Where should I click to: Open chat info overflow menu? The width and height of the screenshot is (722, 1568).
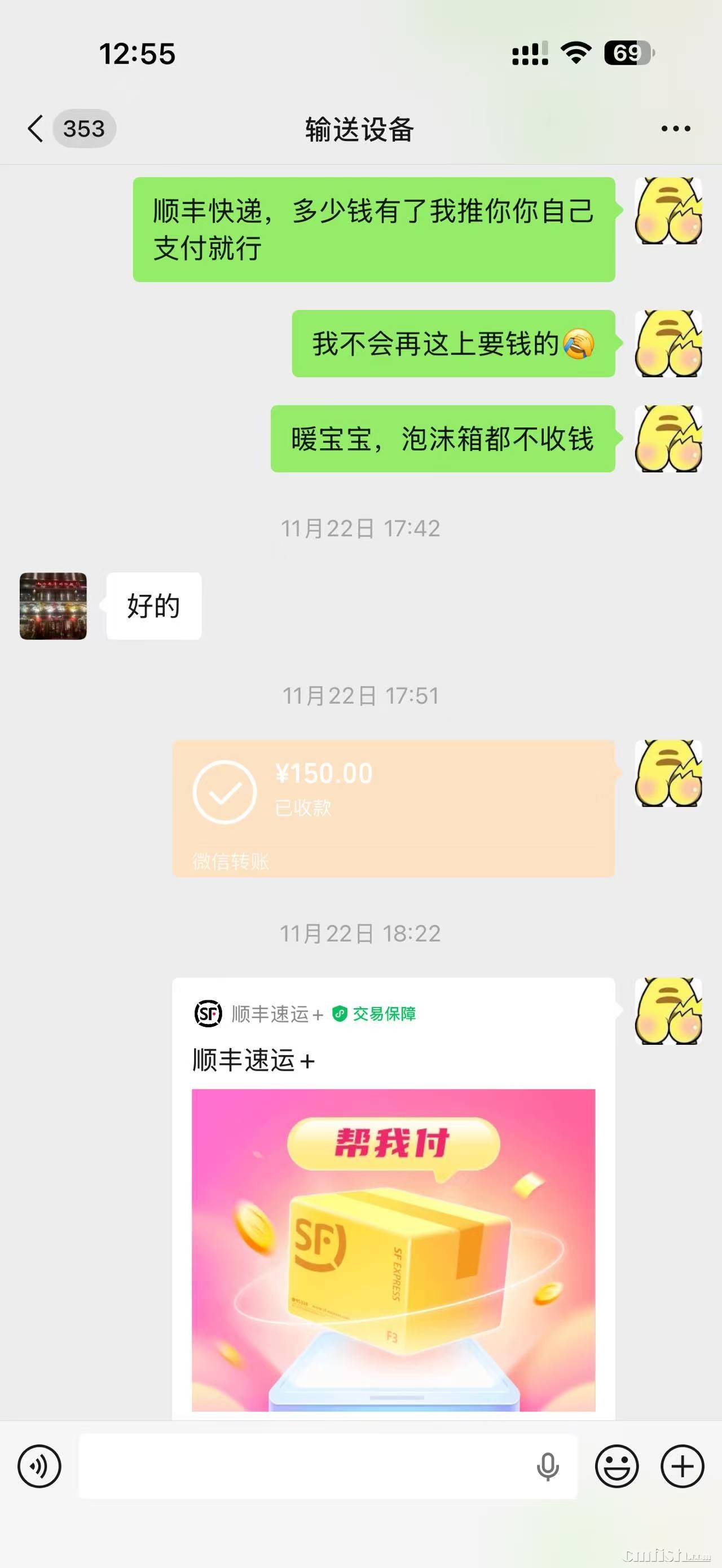[675, 129]
